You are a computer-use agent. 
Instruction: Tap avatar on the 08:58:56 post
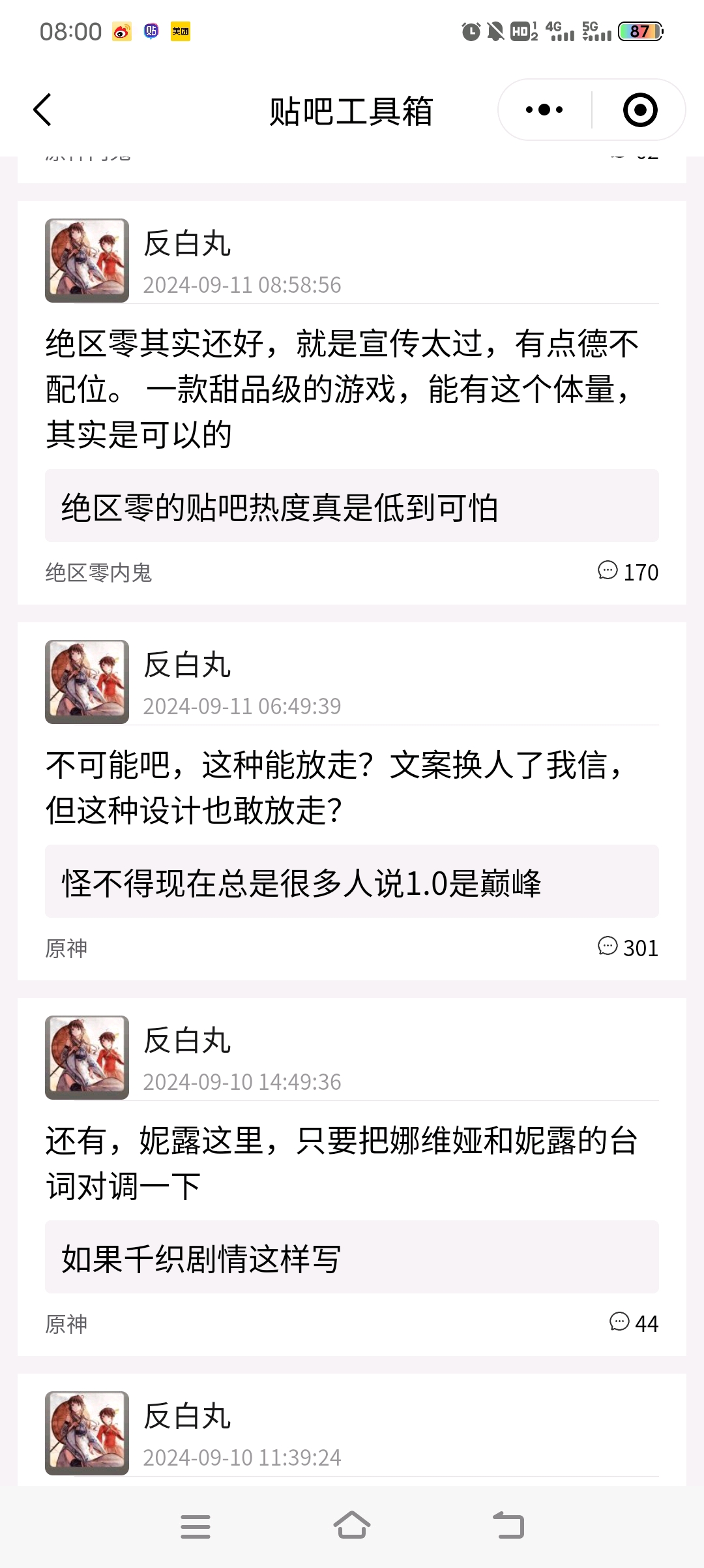click(87, 260)
